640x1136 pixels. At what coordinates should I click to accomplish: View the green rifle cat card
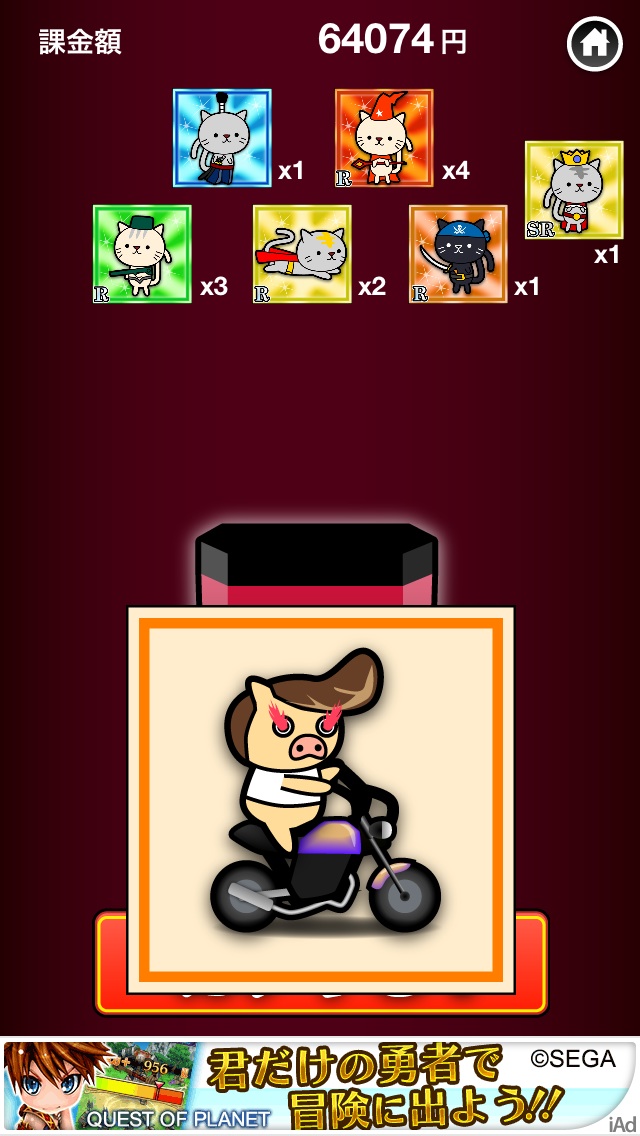click(x=142, y=254)
